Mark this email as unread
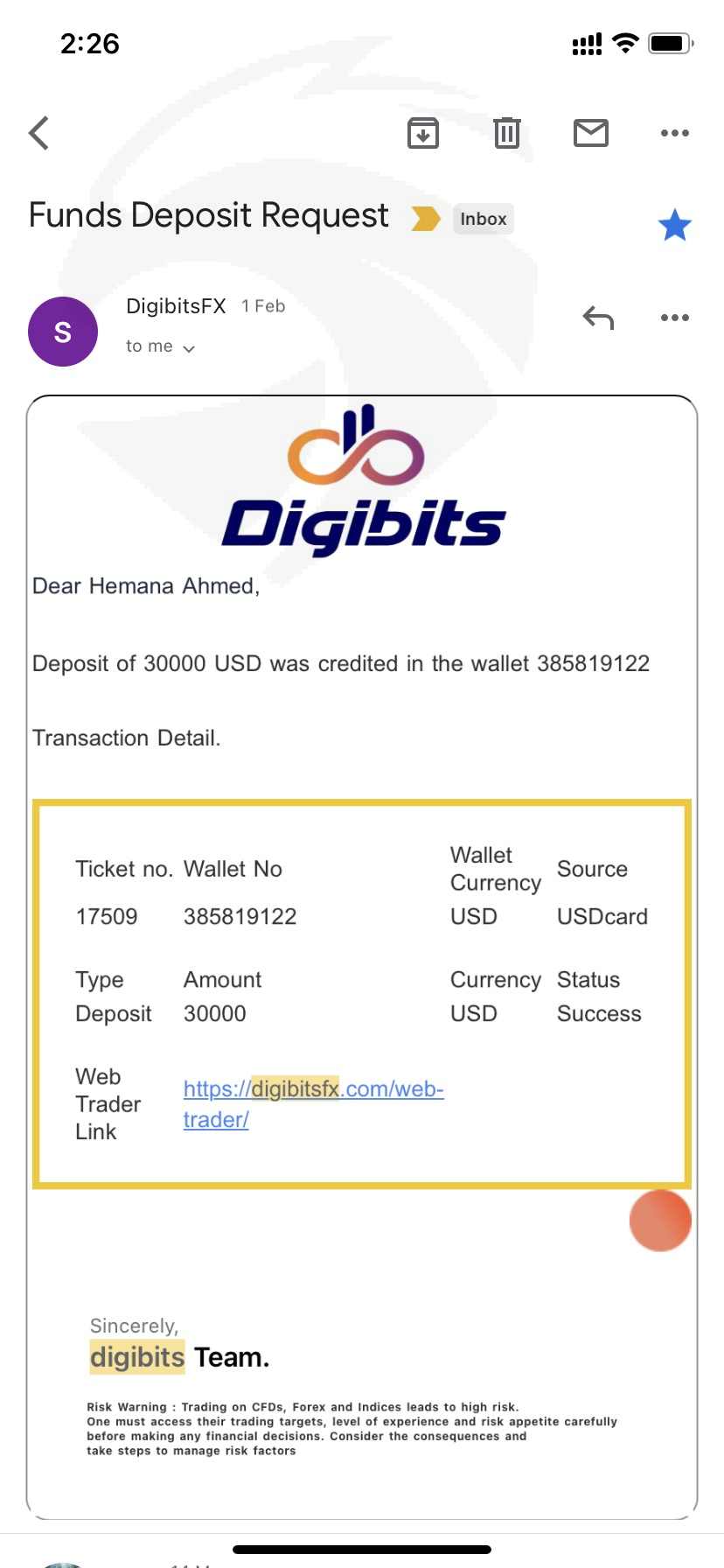This screenshot has width=724, height=1568. [x=591, y=133]
